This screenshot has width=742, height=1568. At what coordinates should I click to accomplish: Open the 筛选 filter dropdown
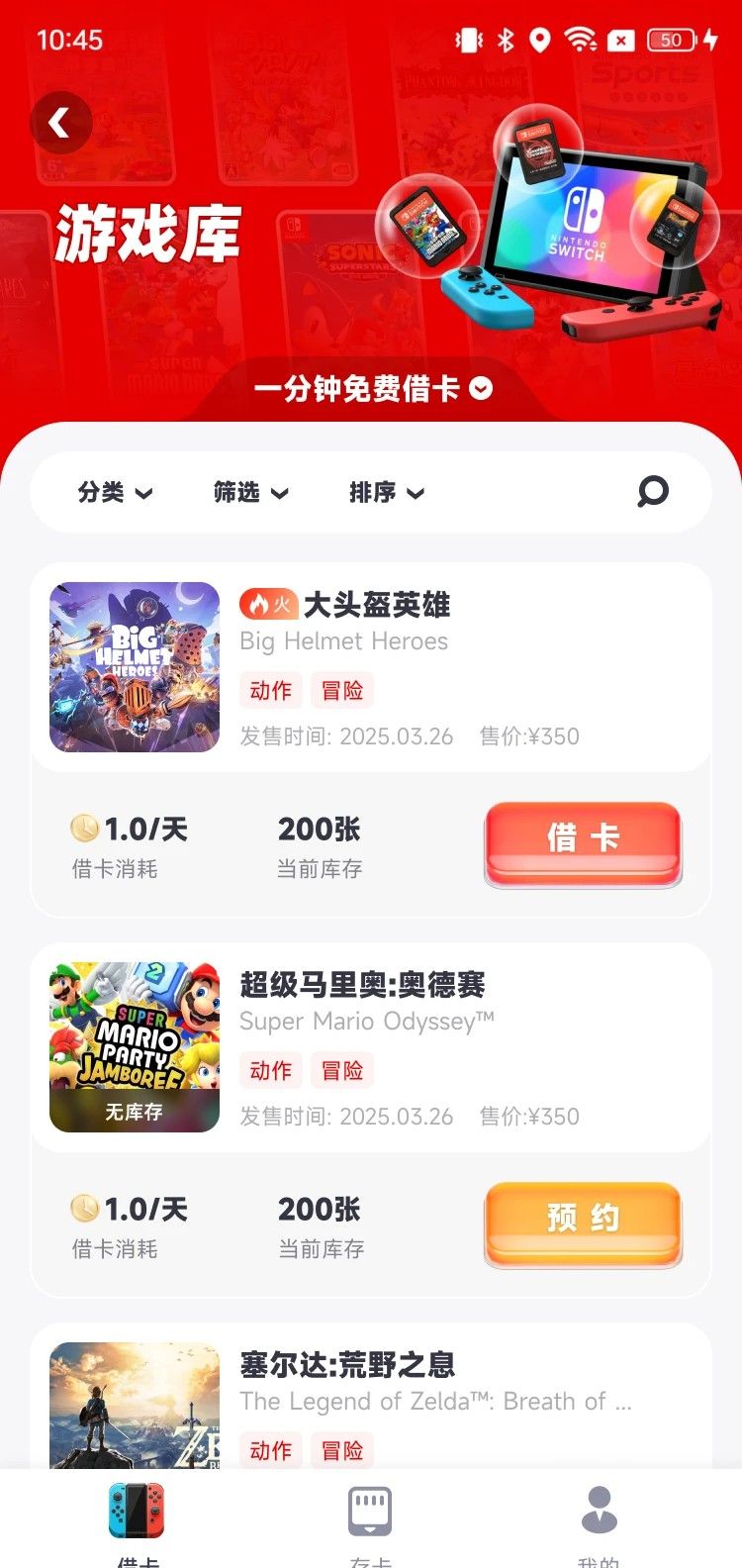point(250,492)
